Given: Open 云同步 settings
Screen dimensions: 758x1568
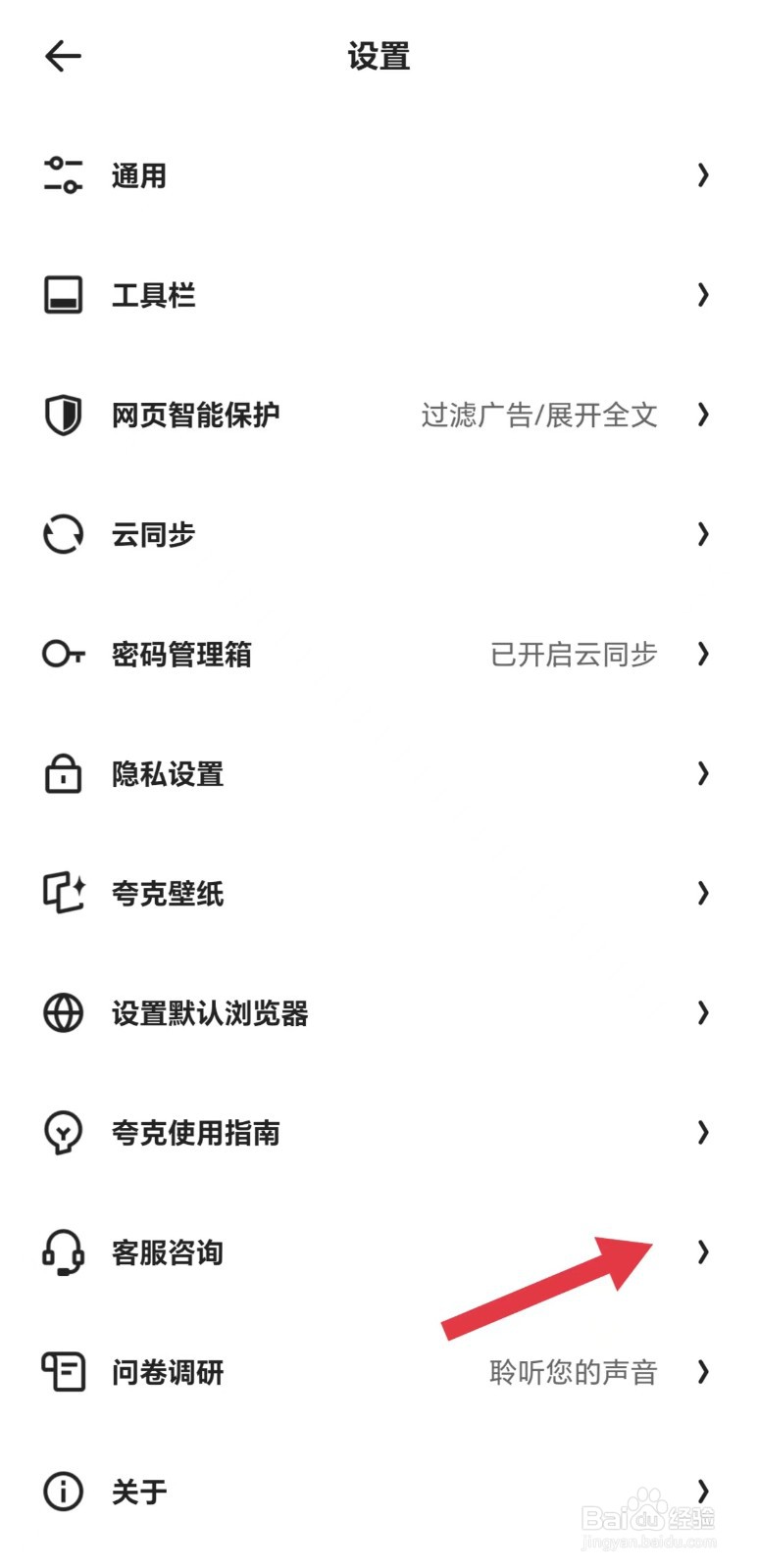Looking at the screenshot, I should [379, 534].
